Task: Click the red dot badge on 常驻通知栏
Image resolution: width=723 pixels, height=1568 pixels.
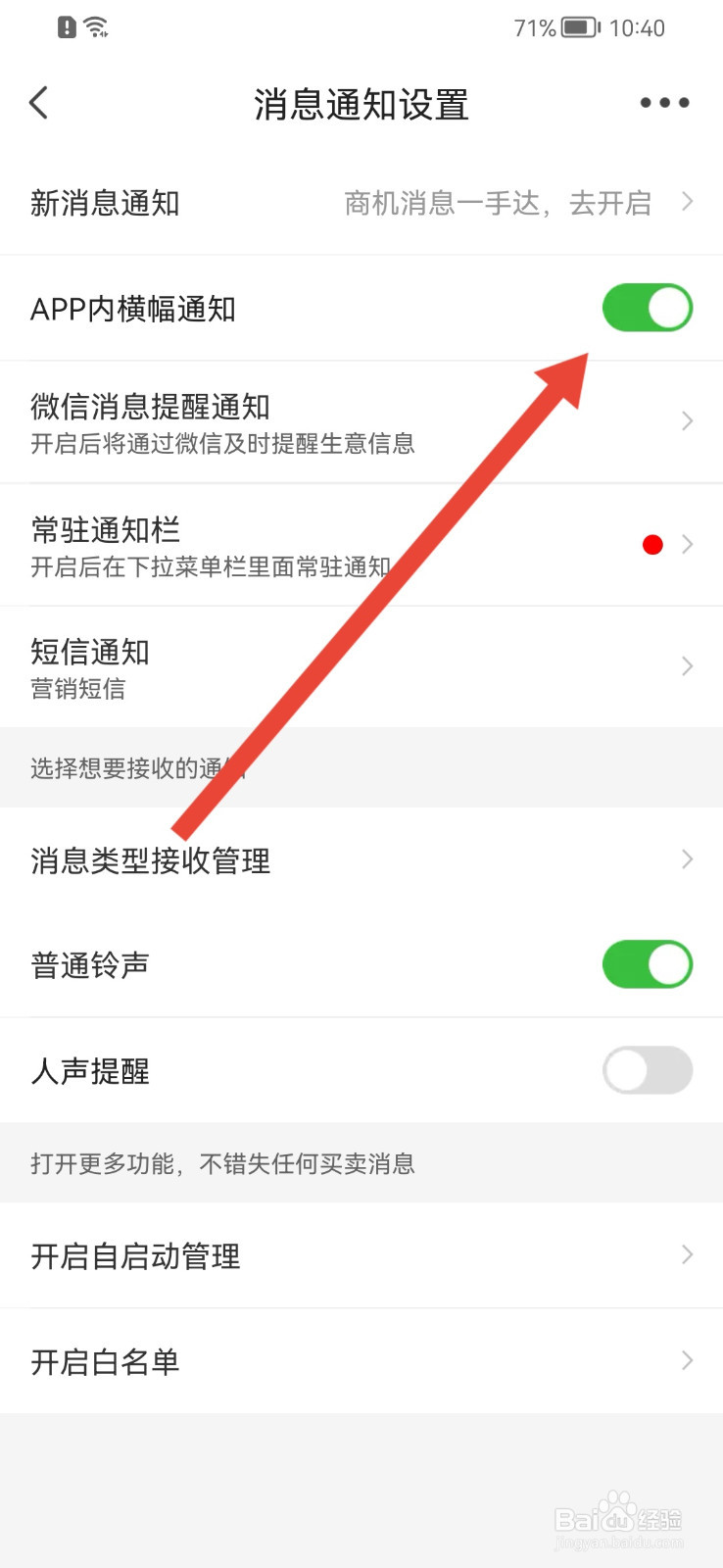Action: [x=652, y=545]
